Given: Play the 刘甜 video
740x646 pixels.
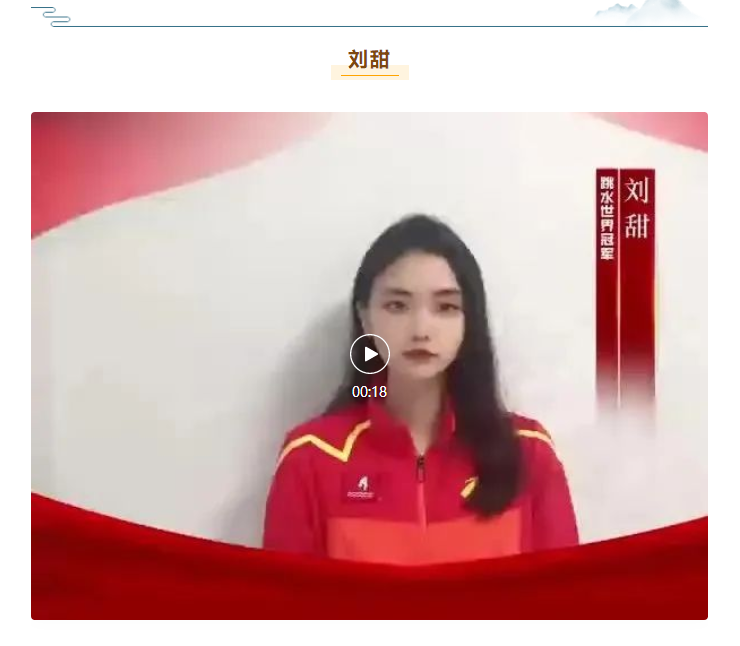Looking at the screenshot, I should point(369,354).
